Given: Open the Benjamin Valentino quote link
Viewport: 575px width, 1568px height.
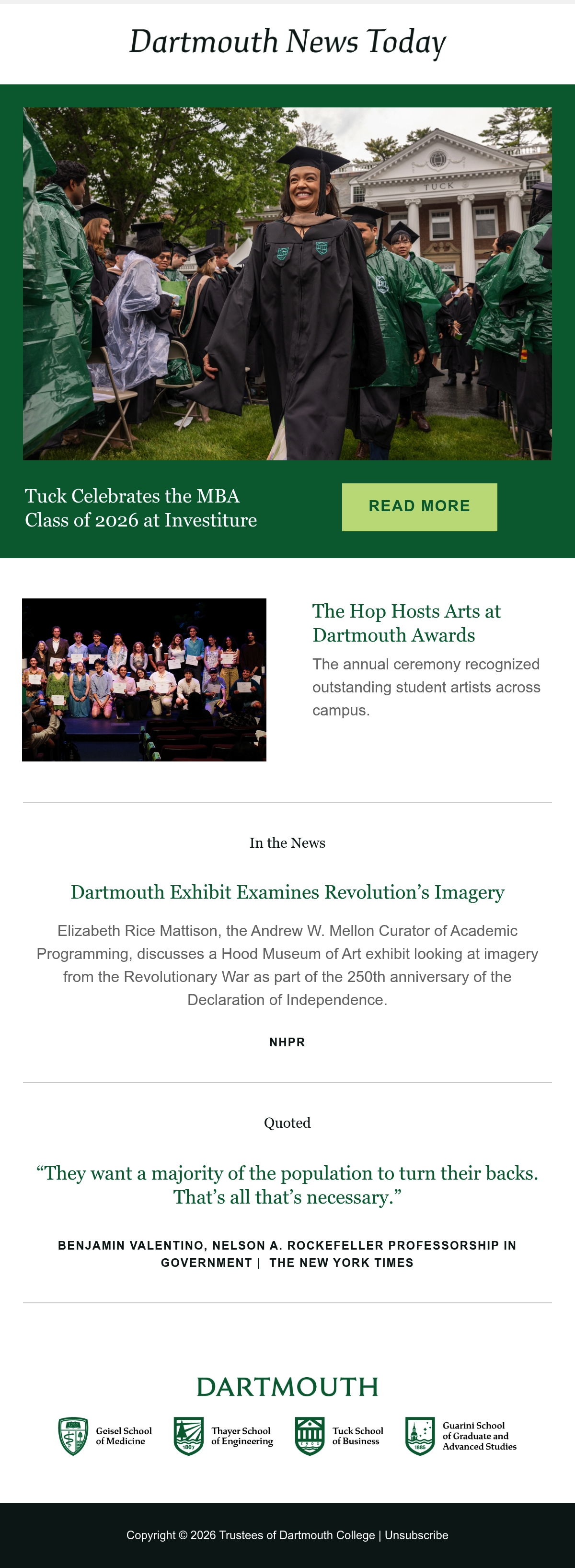Looking at the screenshot, I should point(287,1184).
